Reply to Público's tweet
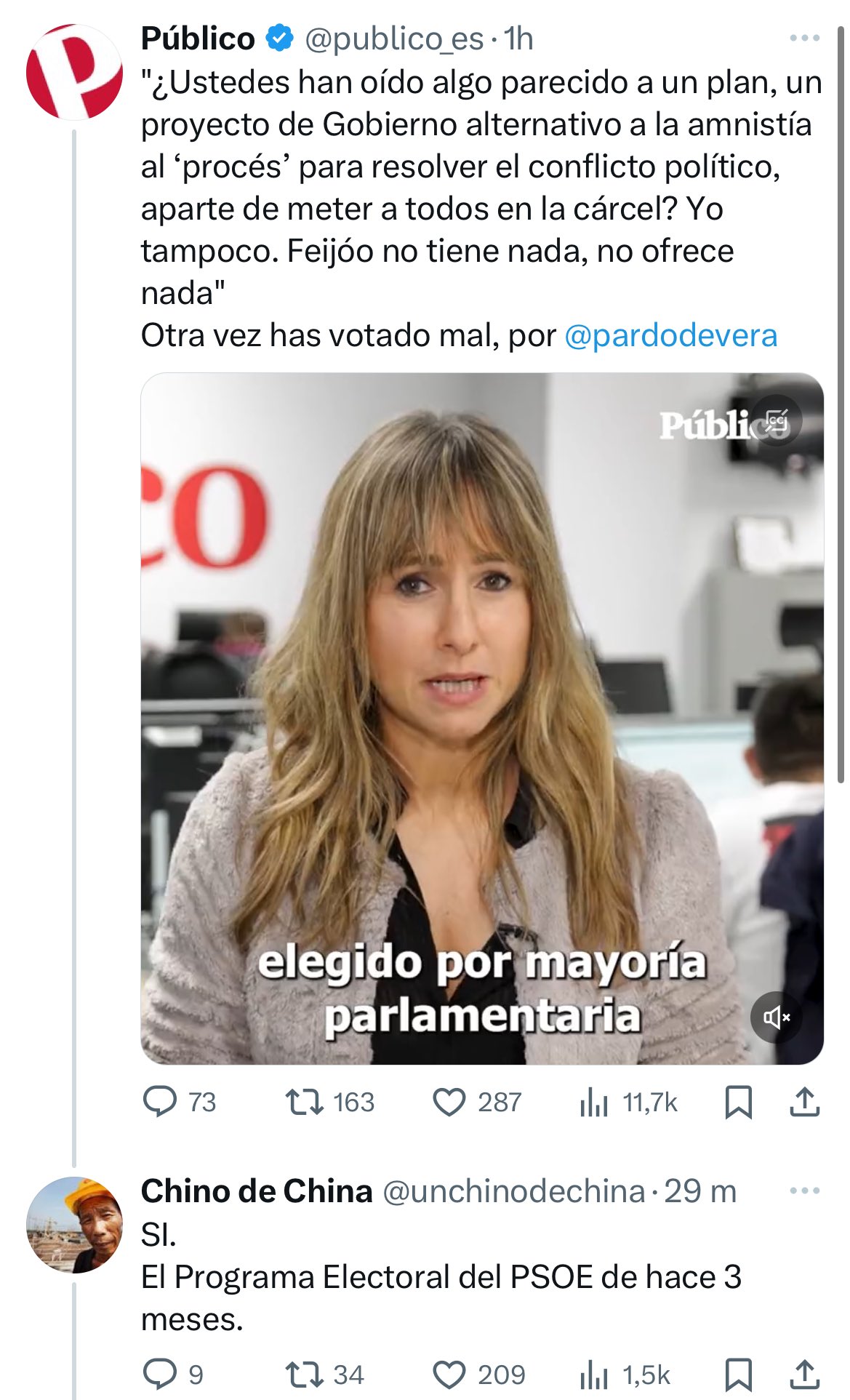This screenshot has width=850, height=1400. (x=160, y=1102)
